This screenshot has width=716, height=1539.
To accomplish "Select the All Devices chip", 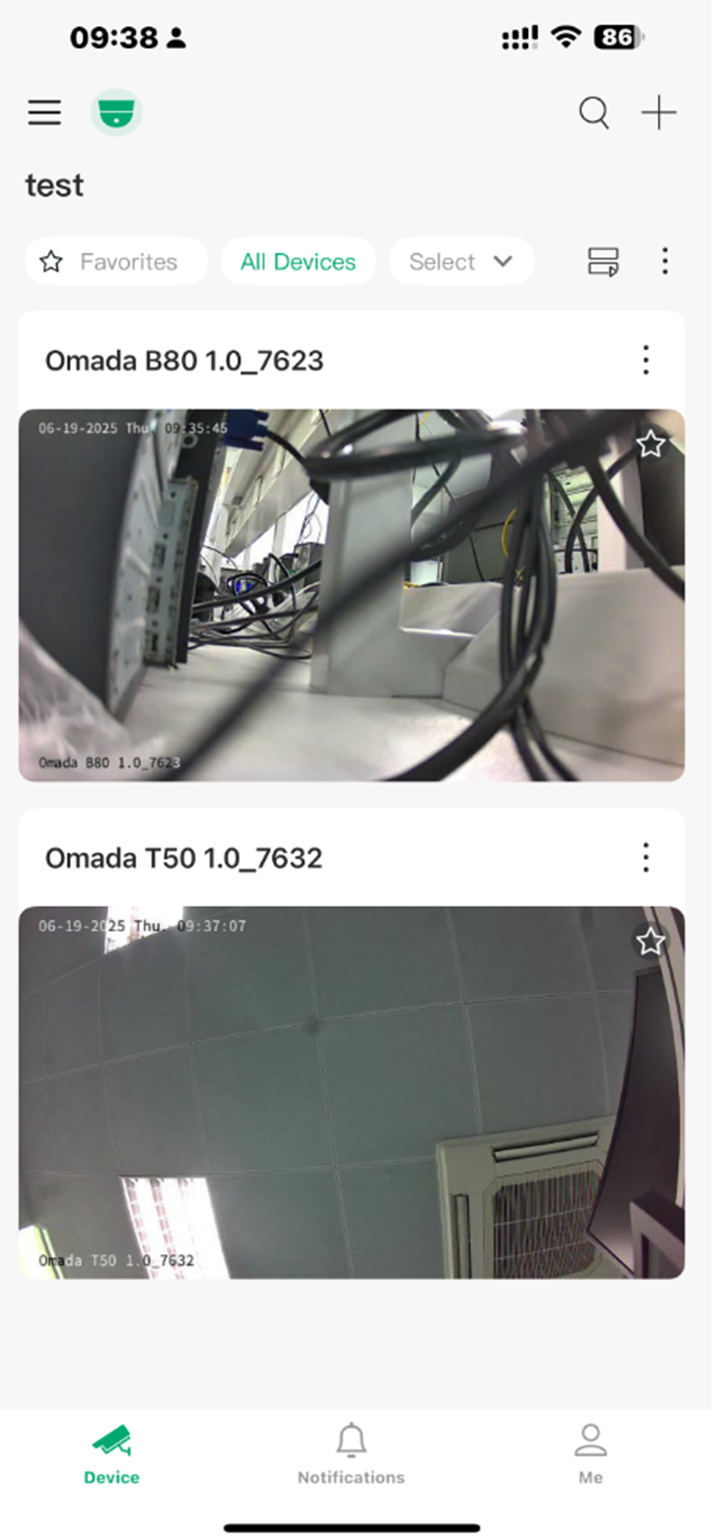I will pos(298,262).
